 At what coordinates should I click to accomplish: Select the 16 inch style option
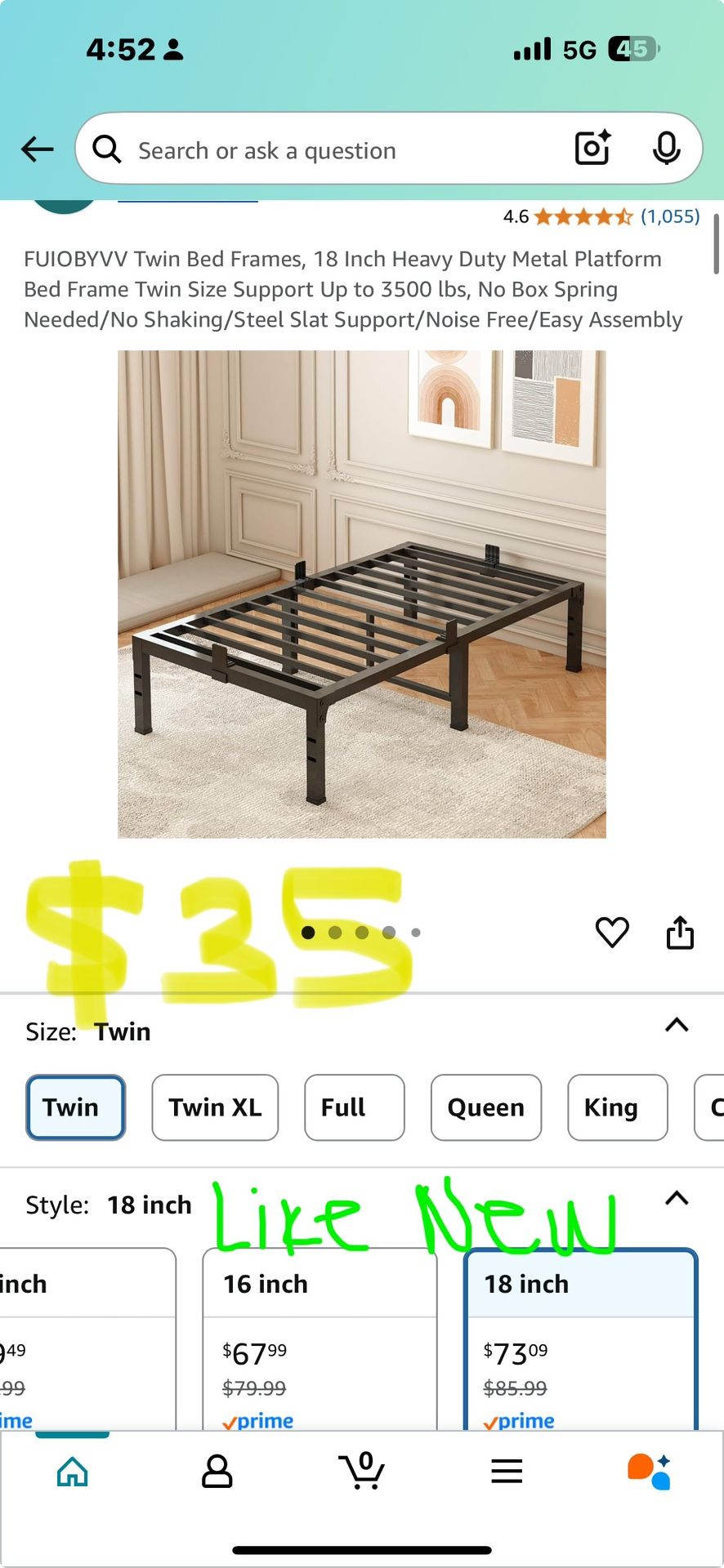[319, 1339]
